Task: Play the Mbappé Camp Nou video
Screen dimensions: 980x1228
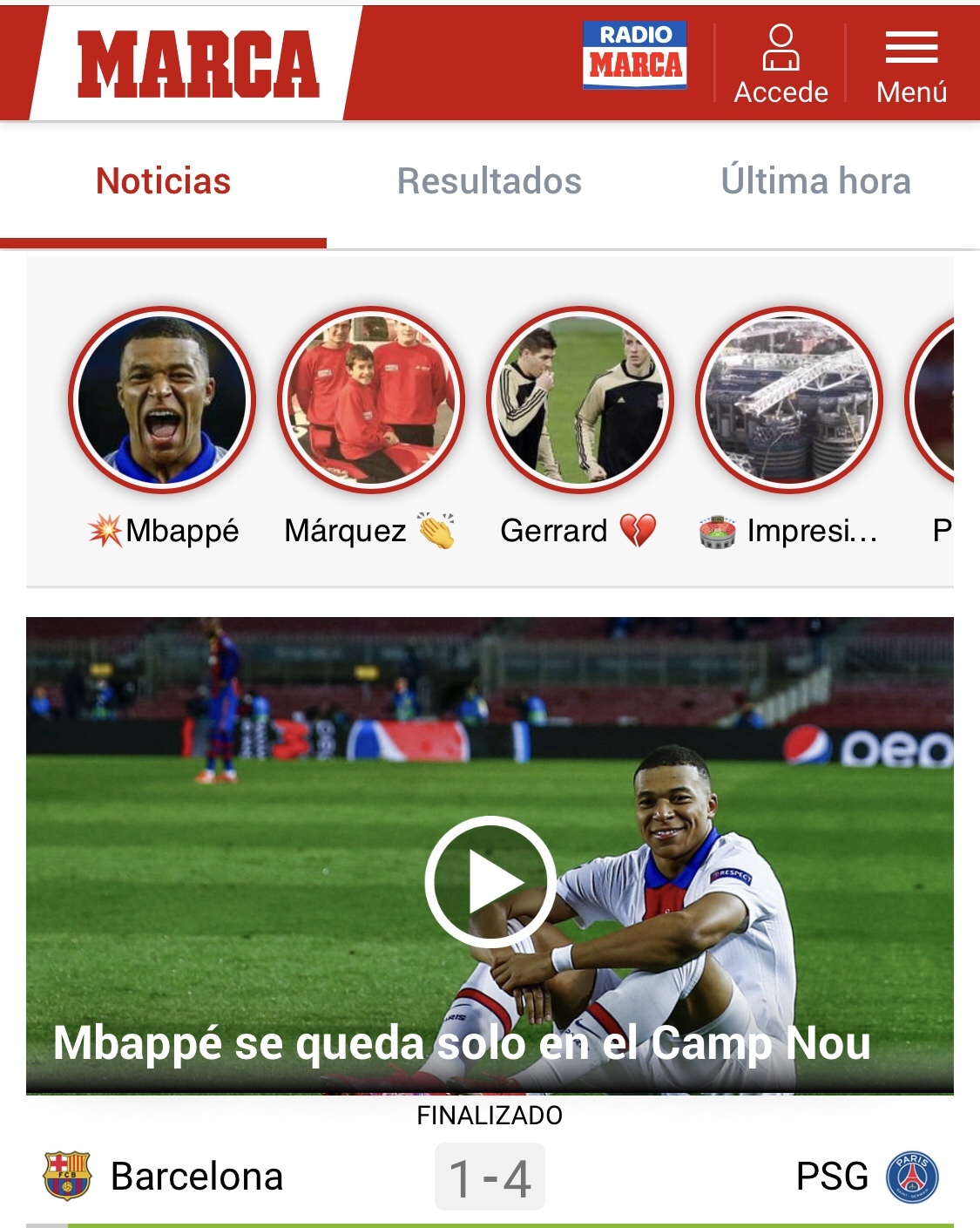Action: click(x=490, y=881)
